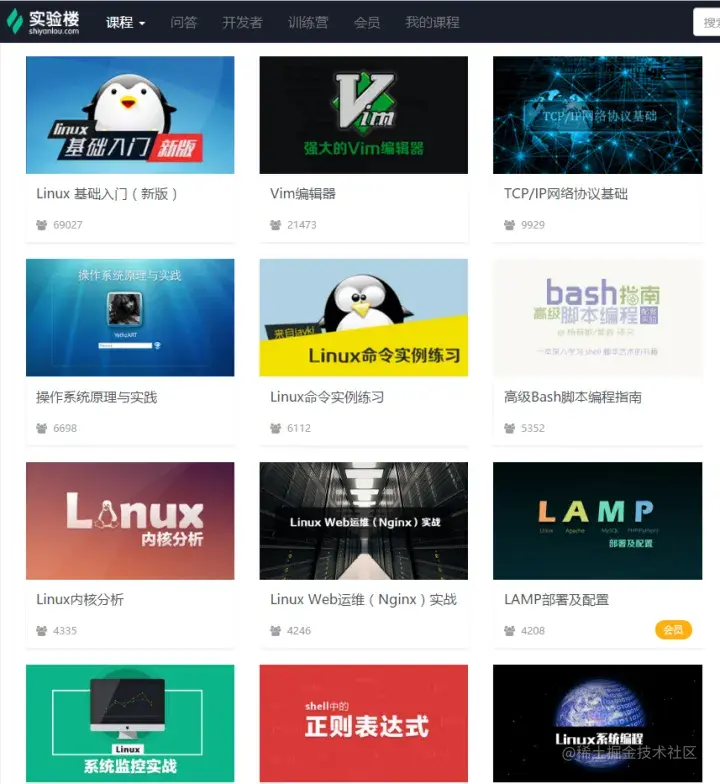Open the Linux 系统监控实战 course tile

[x=130, y=724]
